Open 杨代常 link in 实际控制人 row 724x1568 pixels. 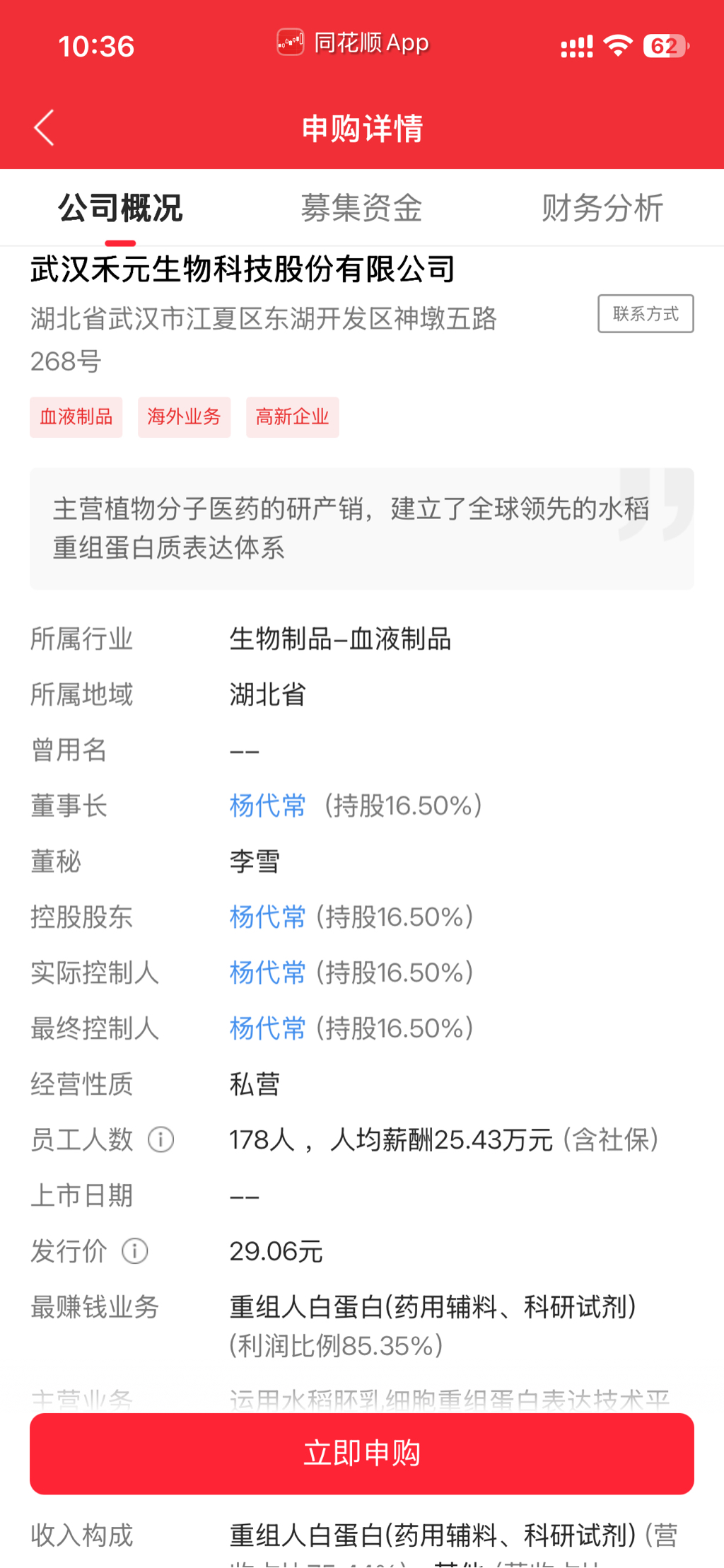267,972
